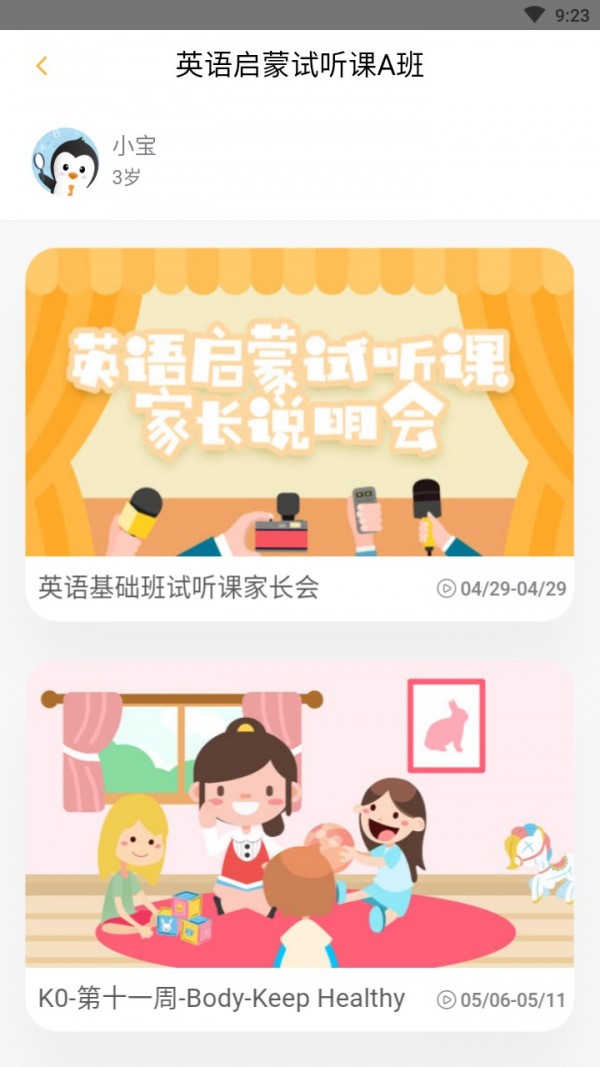This screenshot has height=1067, width=600.
Task: Open the K0-第十一周-Body-Keep Healthy card
Action: pos(300,844)
